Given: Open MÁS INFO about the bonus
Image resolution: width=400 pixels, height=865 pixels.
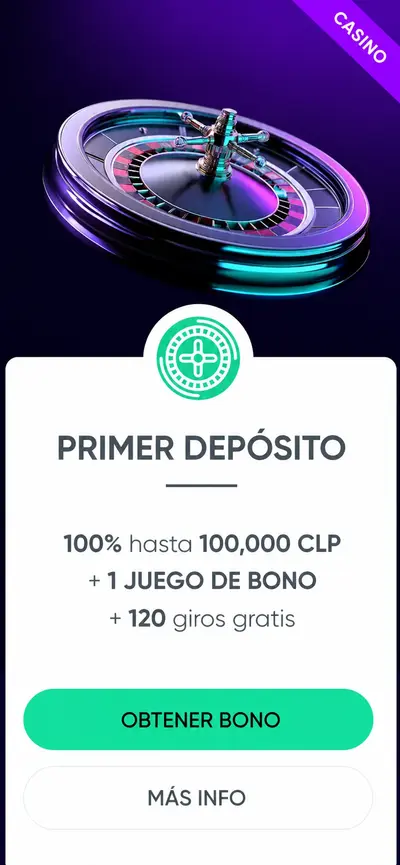Looking at the screenshot, I should pos(198,798).
